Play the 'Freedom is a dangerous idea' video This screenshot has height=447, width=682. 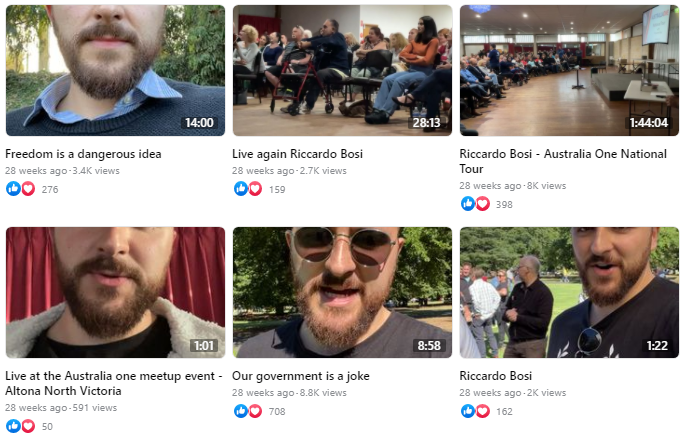(115, 70)
